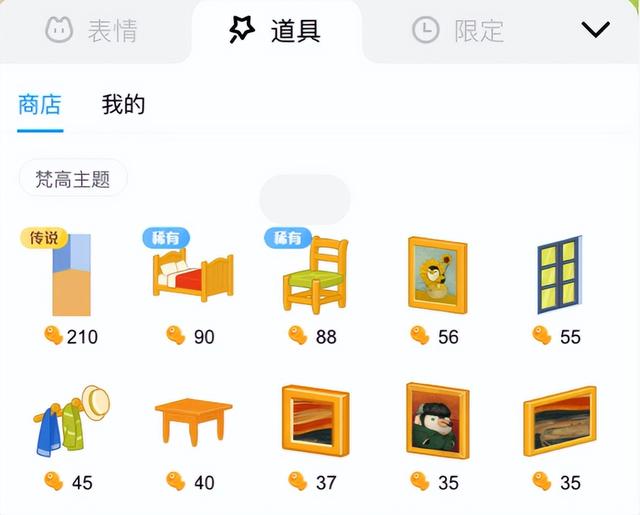Collapse the panel with the down chevron
The image size is (640, 515).
595,30
